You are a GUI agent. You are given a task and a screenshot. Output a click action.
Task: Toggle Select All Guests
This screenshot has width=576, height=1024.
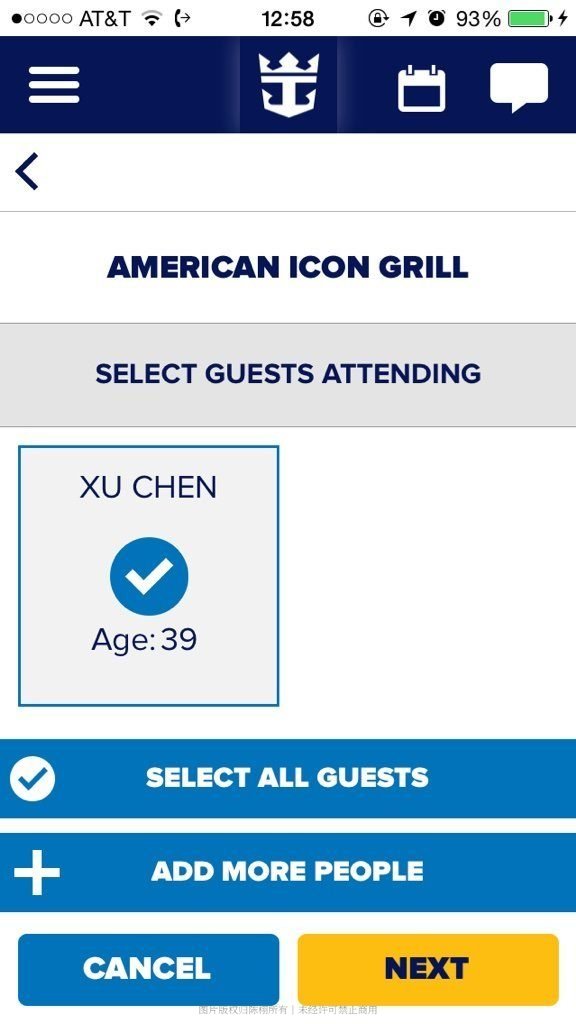coord(288,778)
